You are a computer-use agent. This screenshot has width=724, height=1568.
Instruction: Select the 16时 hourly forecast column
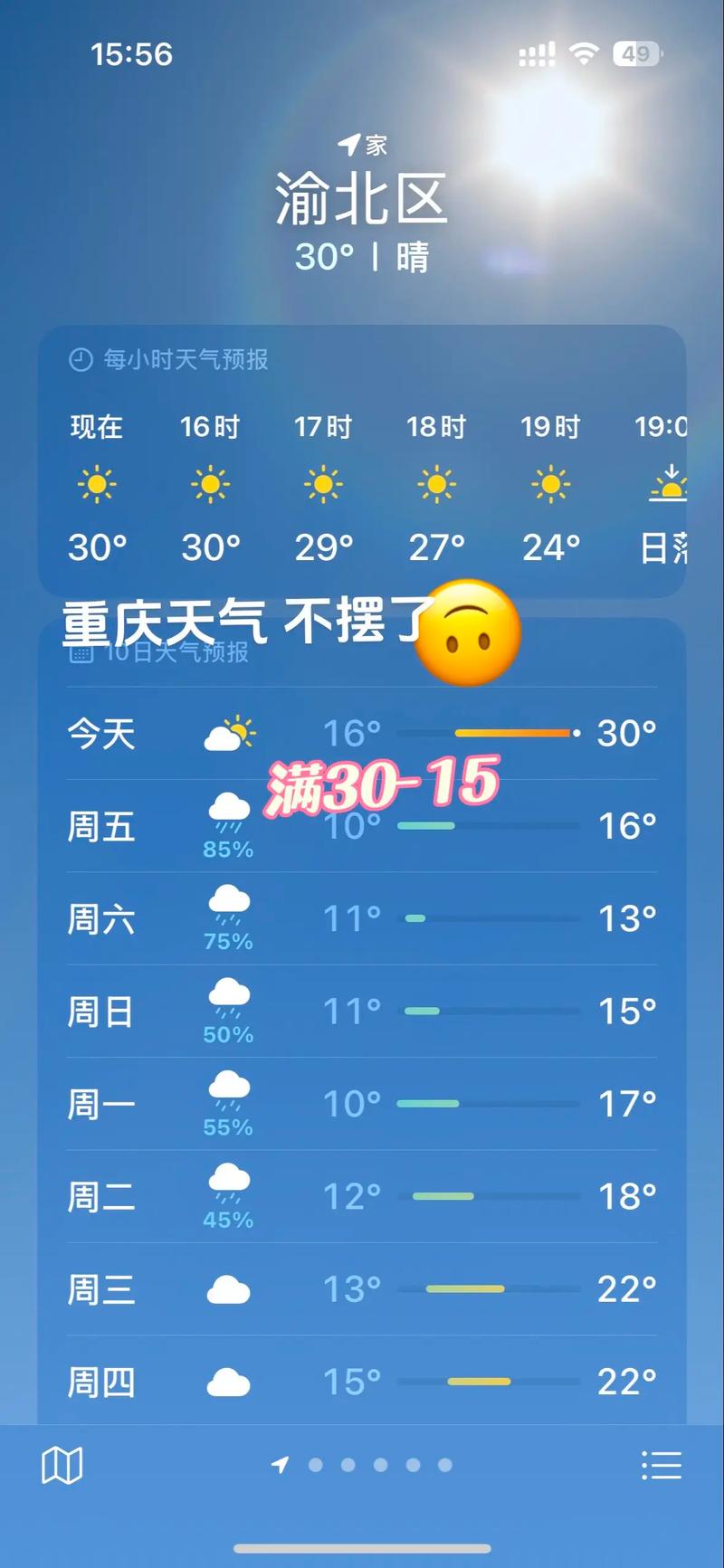(x=208, y=483)
